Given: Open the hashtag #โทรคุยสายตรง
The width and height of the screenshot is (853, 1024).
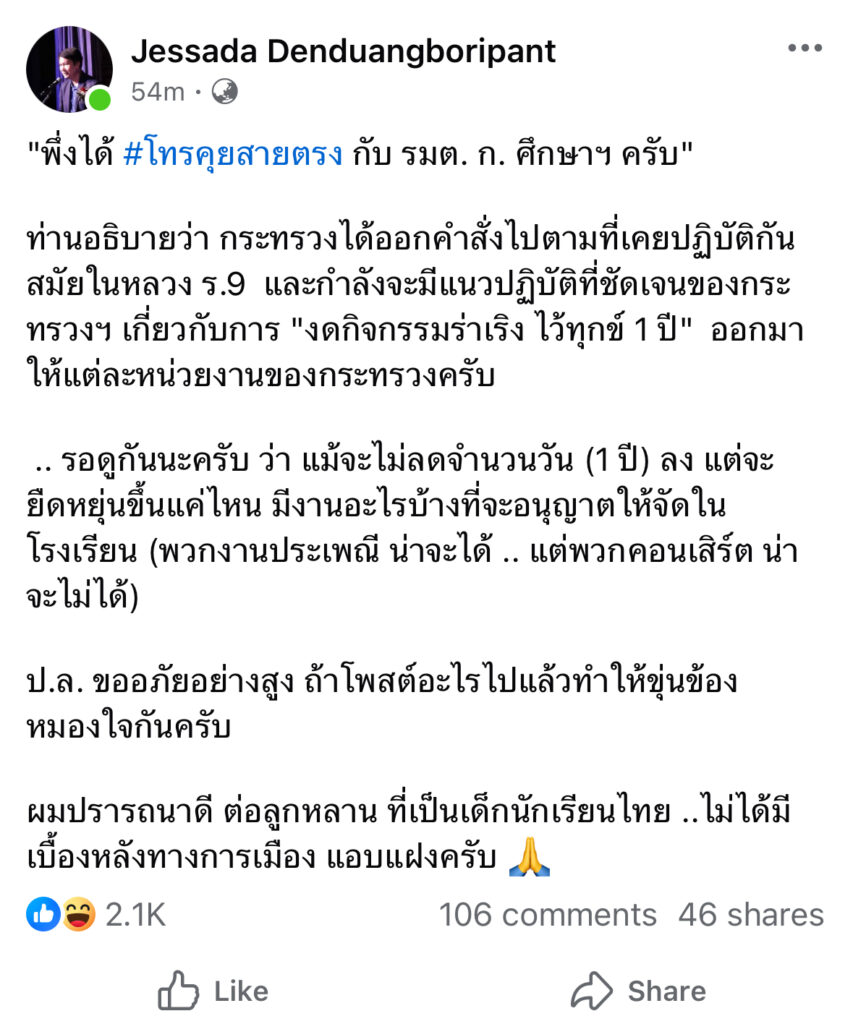Looking at the screenshot, I should click(x=238, y=157).
